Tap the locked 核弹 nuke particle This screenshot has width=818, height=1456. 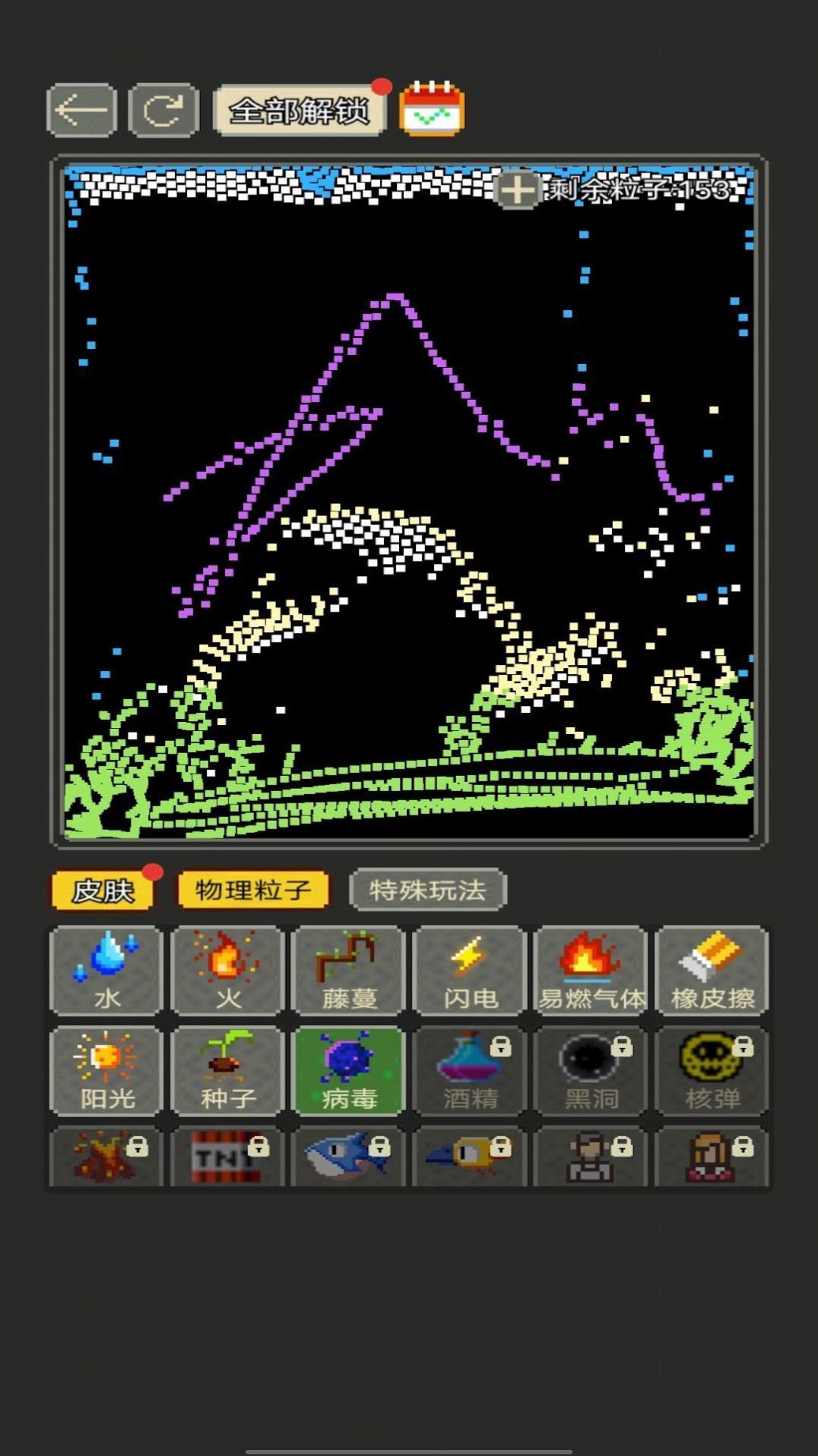(x=712, y=1071)
